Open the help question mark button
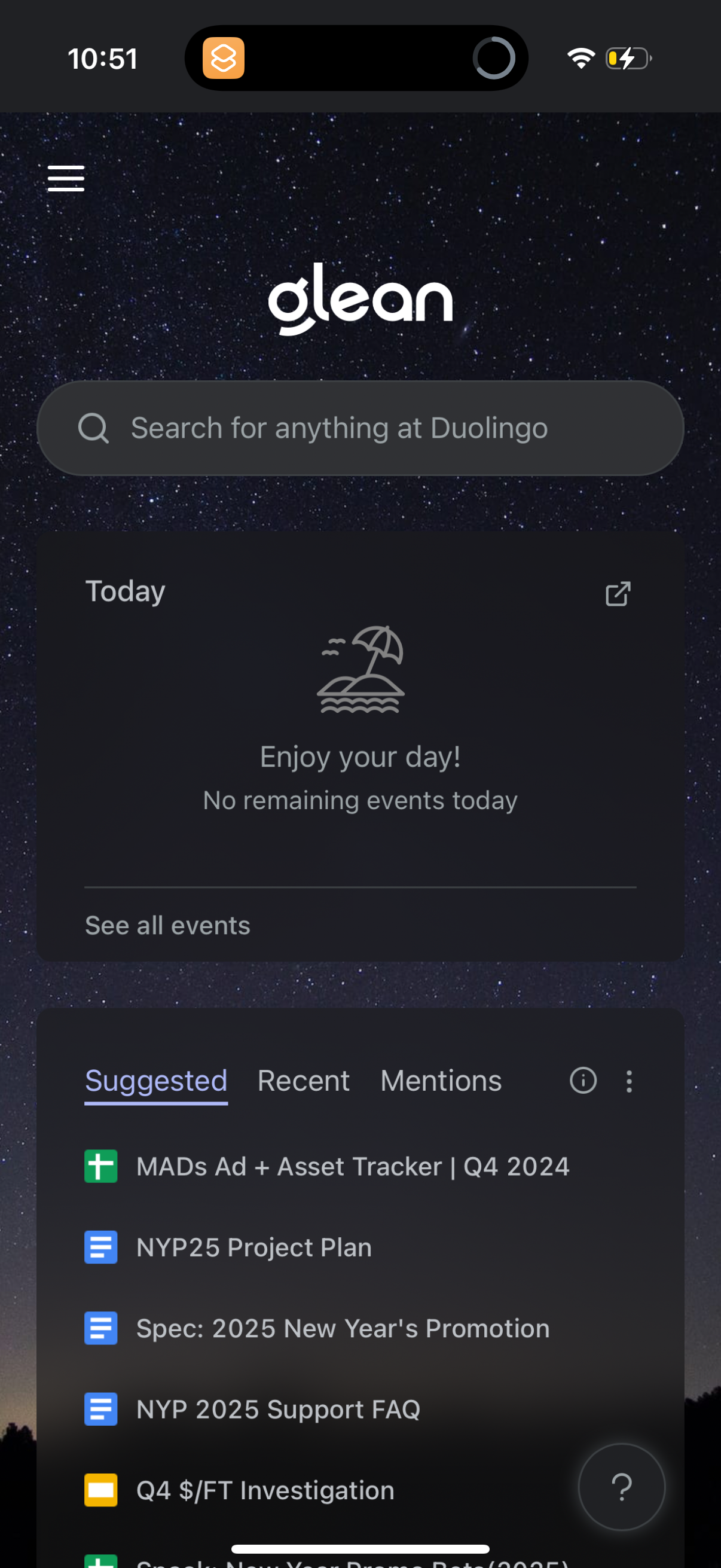Image resolution: width=721 pixels, height=1568 pixels. (621, 1488)
